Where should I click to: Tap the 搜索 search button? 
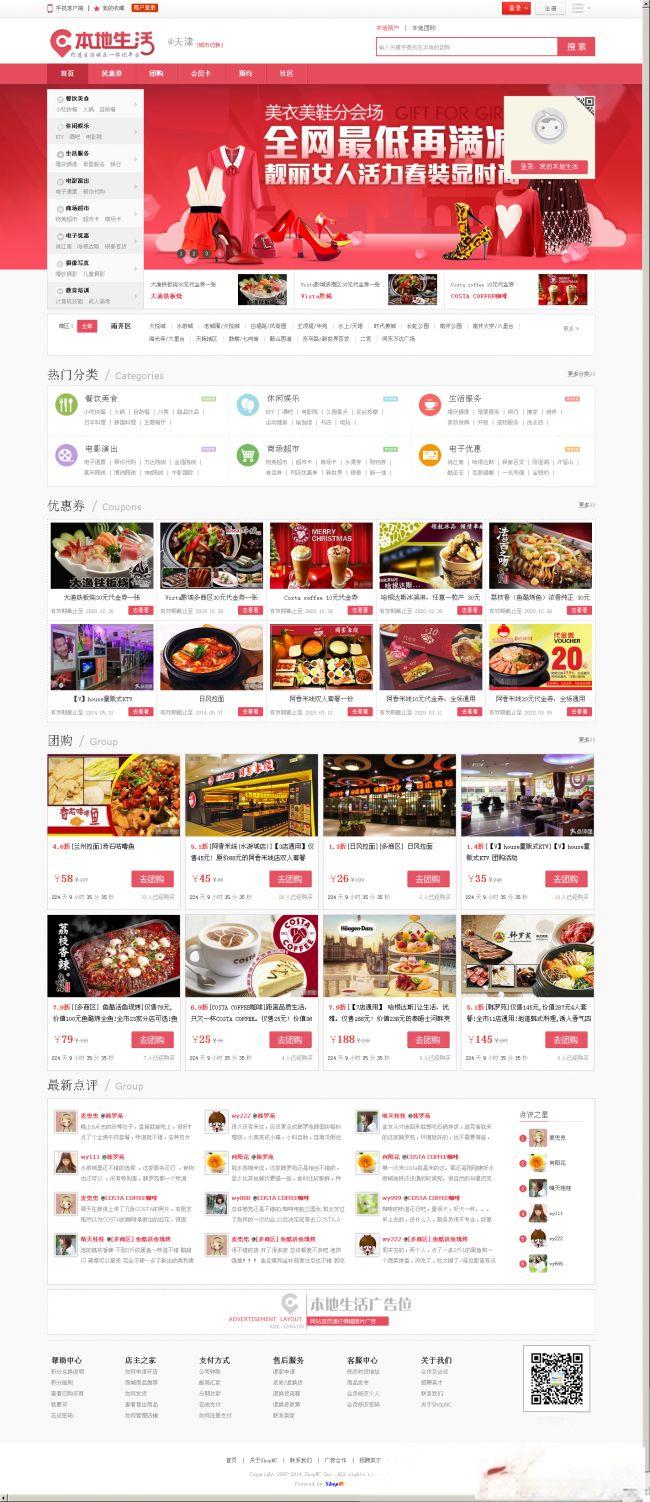pos(576,46)
